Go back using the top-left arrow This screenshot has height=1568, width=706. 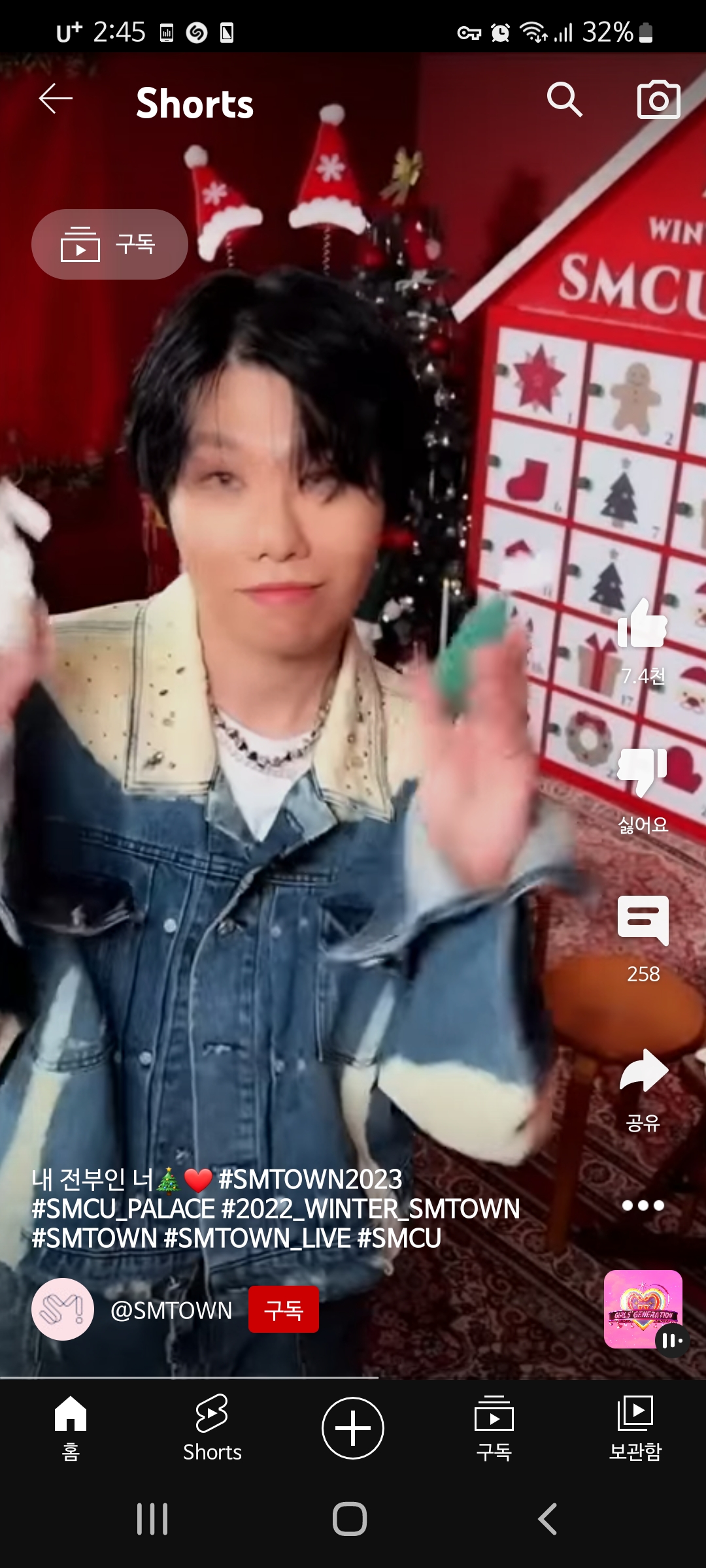click(56, 99)
